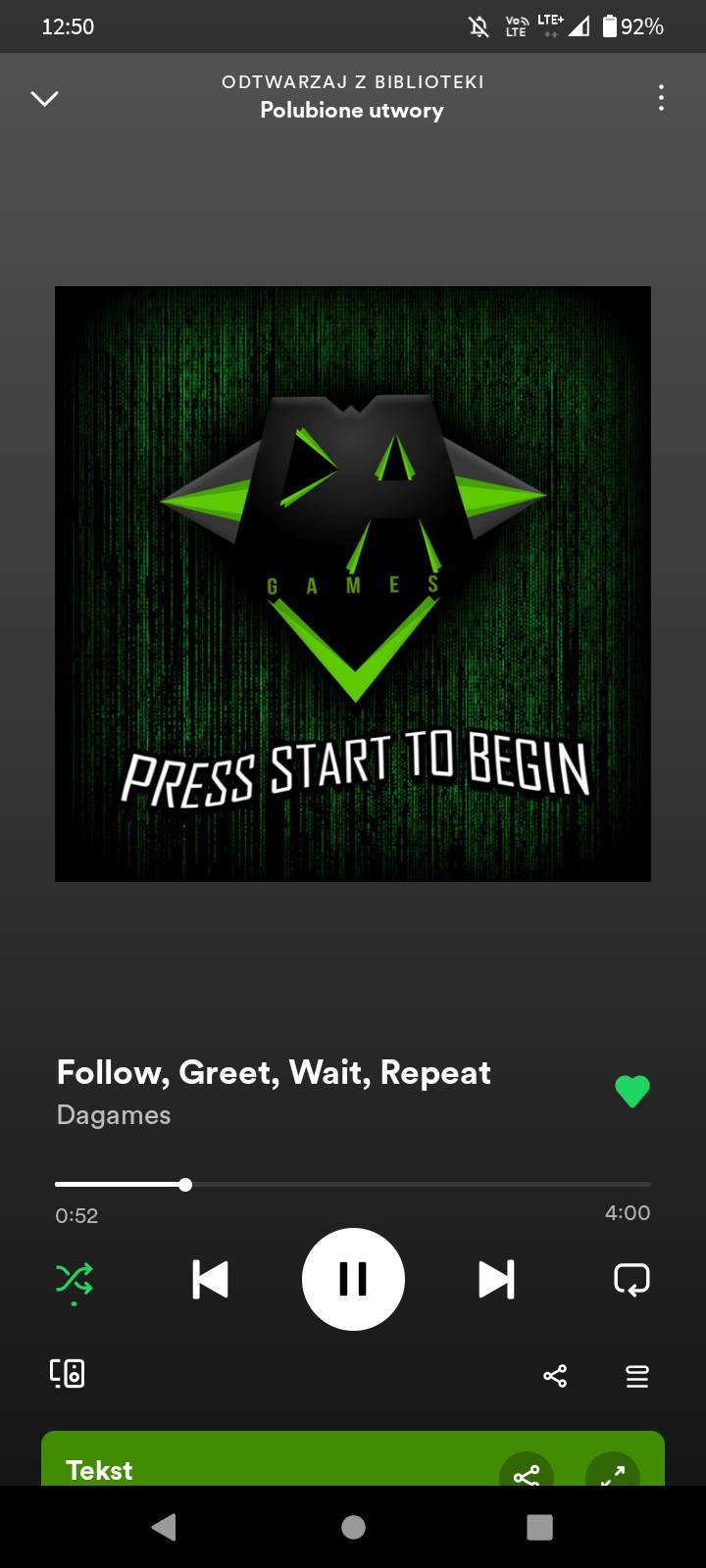Go back to the previous track
The width and height of the screenshot is (706, 1568).
210,1279
